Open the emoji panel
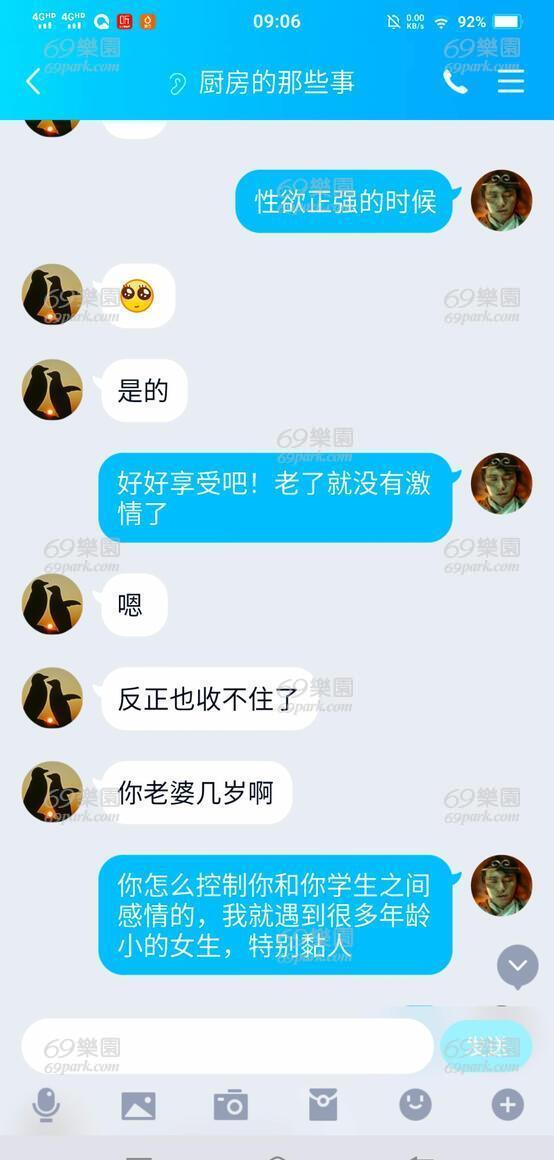The width and height of the screenshot is (554, 1160). 416,1105
